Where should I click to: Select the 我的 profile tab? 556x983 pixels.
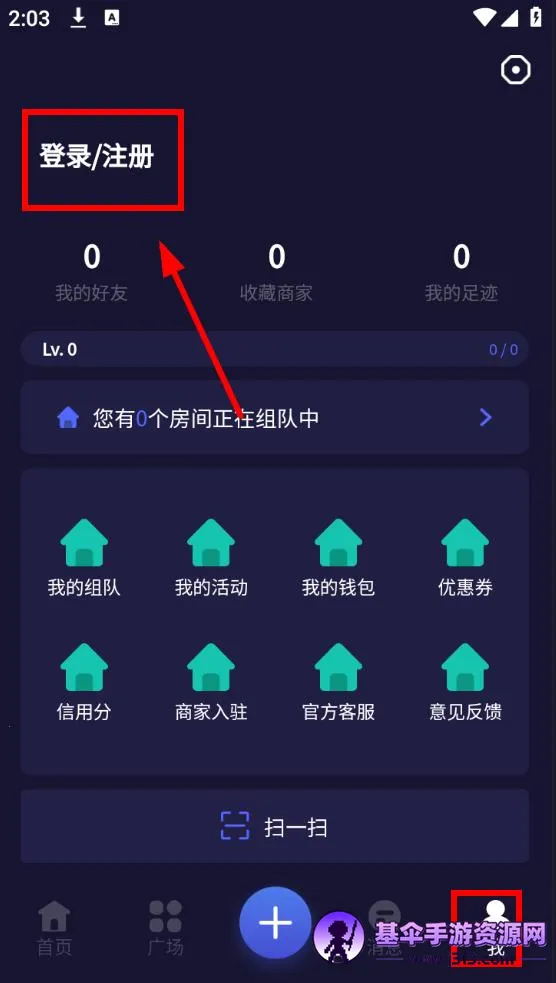pyautogui.click(x=495, y=929)
